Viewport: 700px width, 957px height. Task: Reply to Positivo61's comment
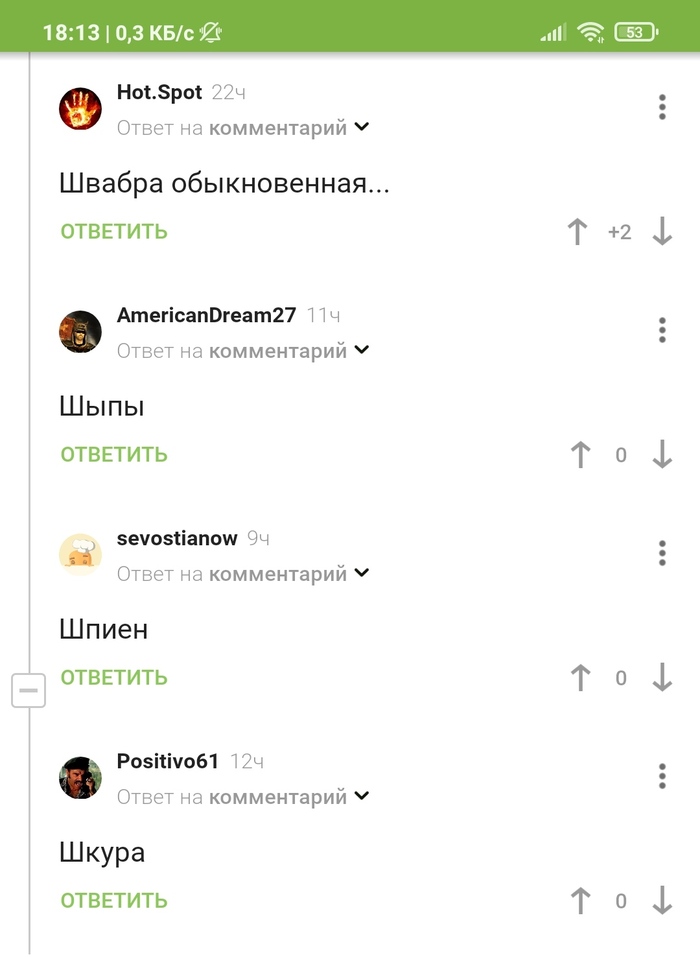coord(114,901)
